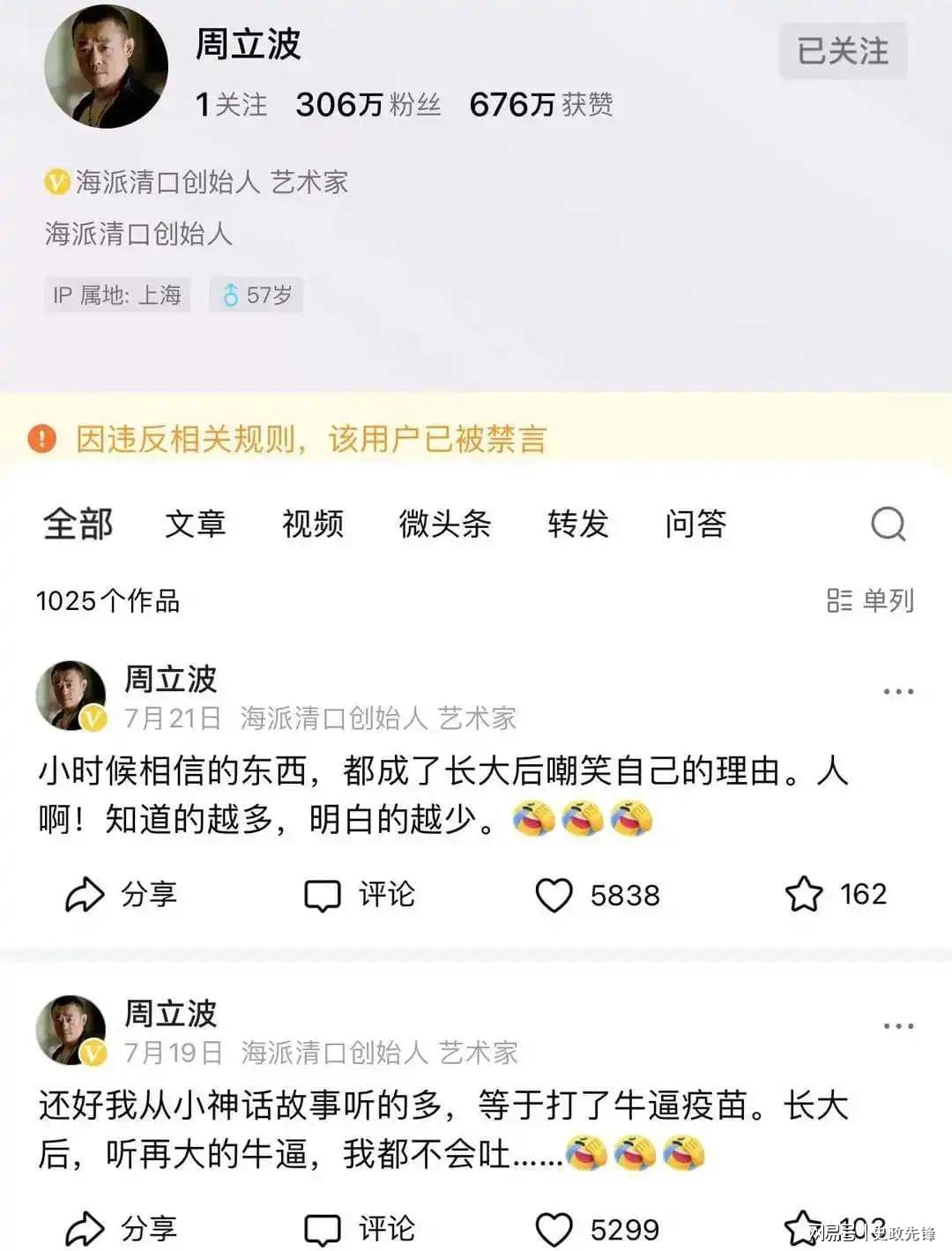
Task: Open 周立波's profile avatar
Action: (x=106, y=67)
